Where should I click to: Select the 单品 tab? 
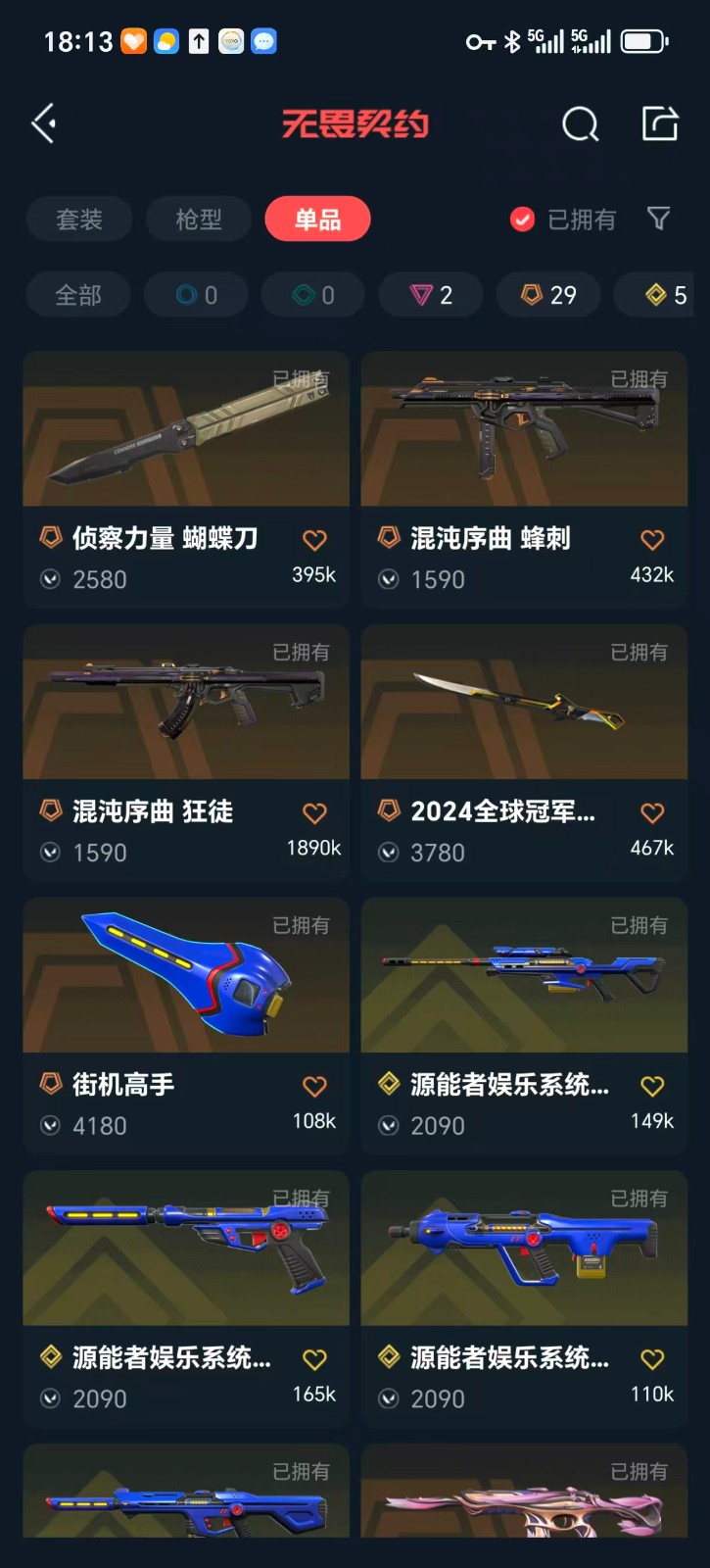click(317, 219)
